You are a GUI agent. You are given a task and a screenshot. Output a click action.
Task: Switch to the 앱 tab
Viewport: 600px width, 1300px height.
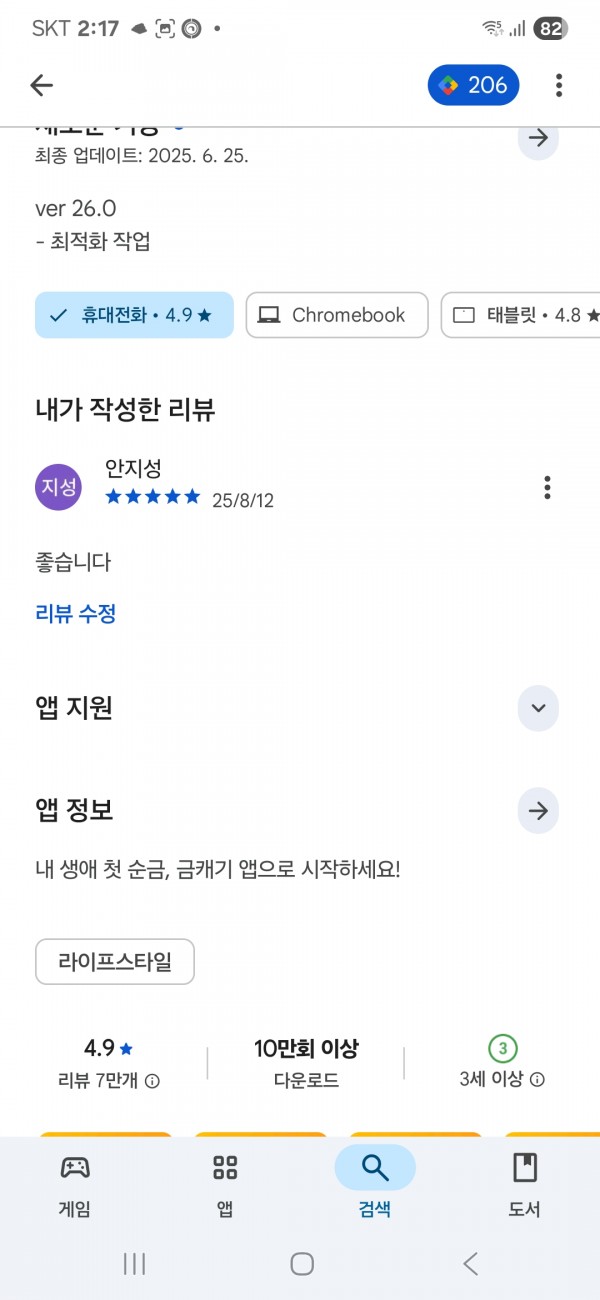[225, 1183]
